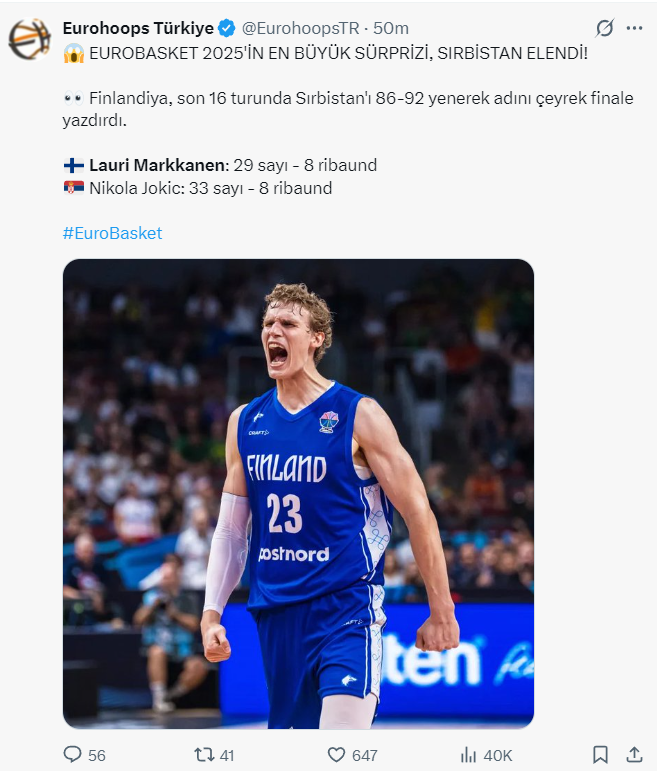The width and height of the screenshot is (657, 771).
Task: Tap the Grok icon on the post
Action: click(604, 28)
